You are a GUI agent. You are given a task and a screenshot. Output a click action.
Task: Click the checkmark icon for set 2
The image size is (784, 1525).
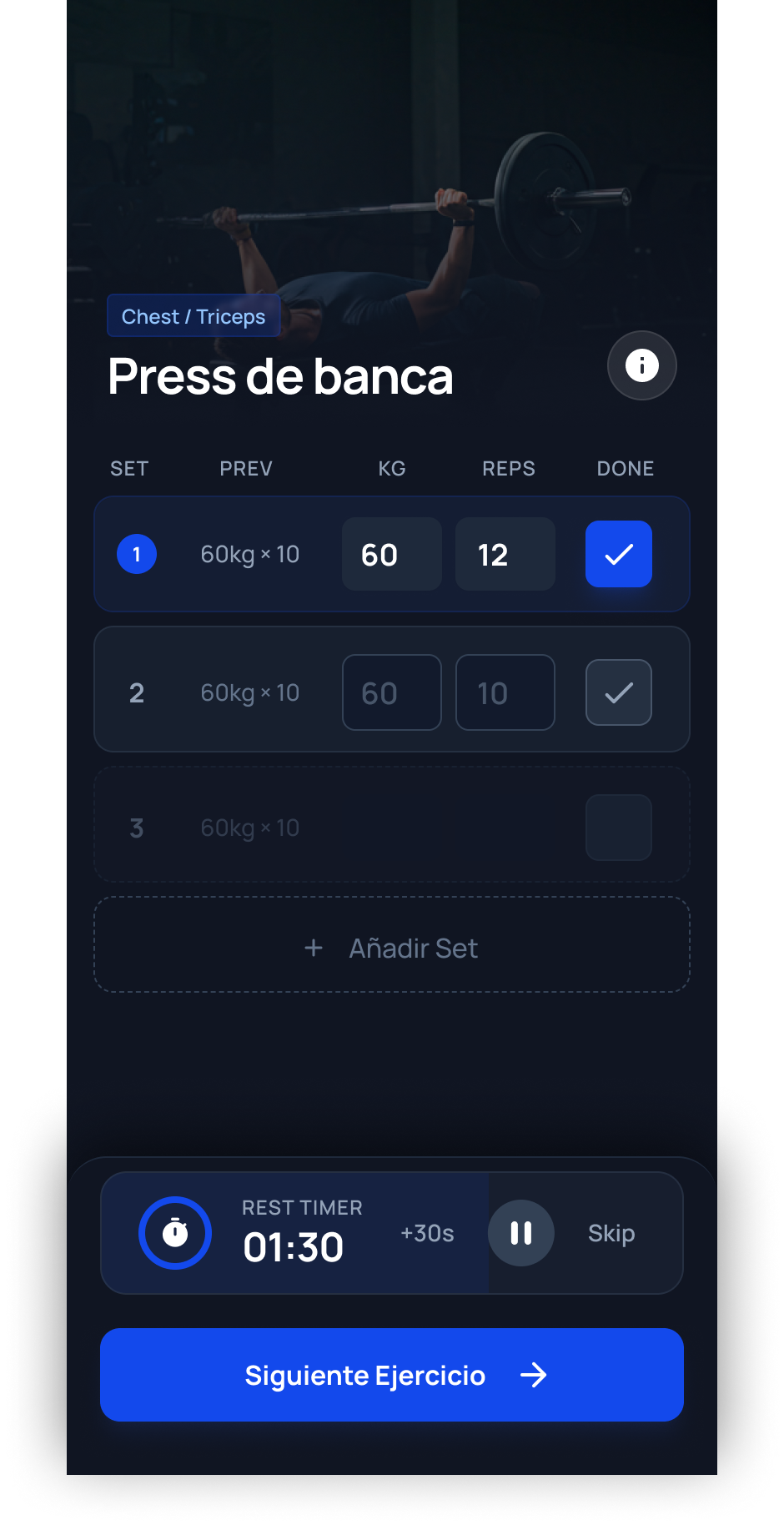(x=618, y=692)
